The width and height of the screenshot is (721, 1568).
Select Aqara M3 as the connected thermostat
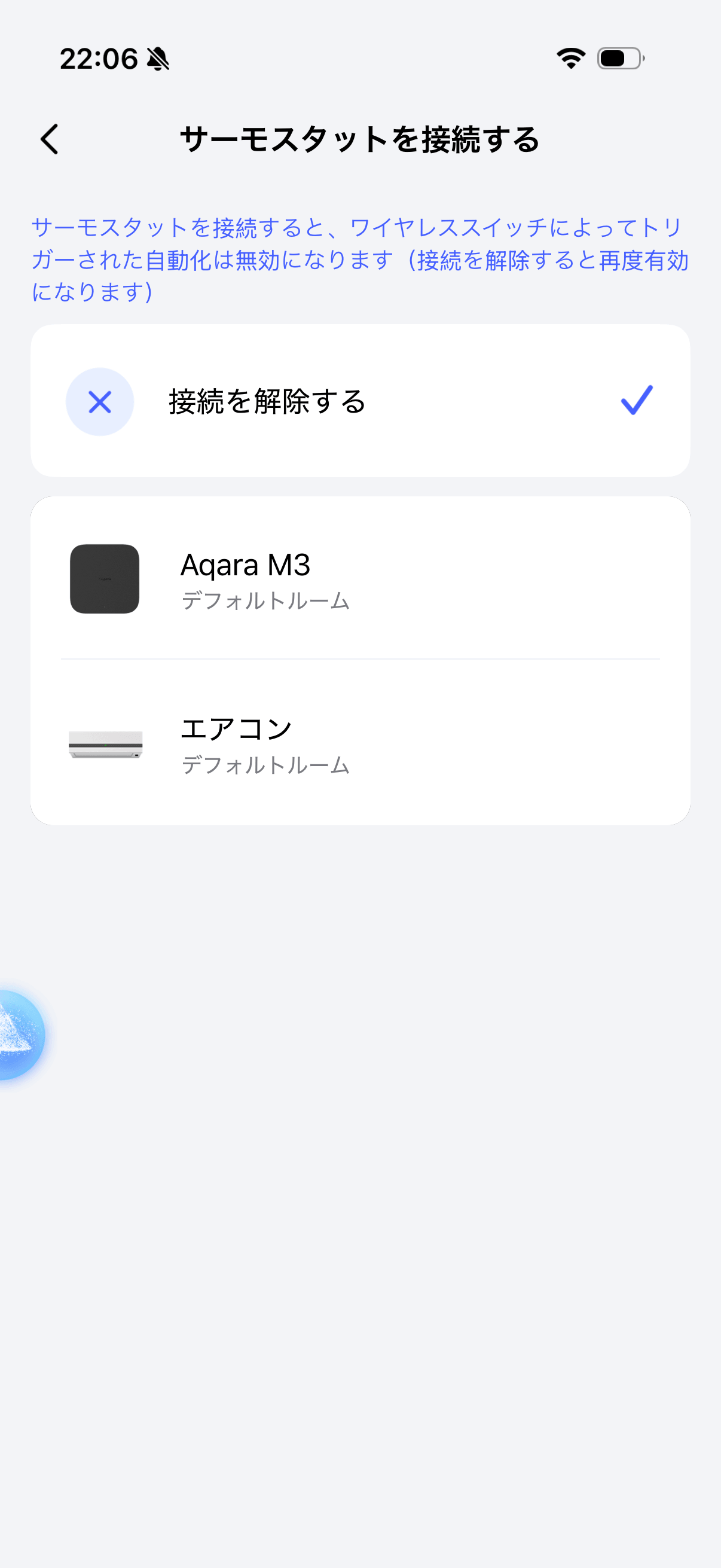coord(360,577)
